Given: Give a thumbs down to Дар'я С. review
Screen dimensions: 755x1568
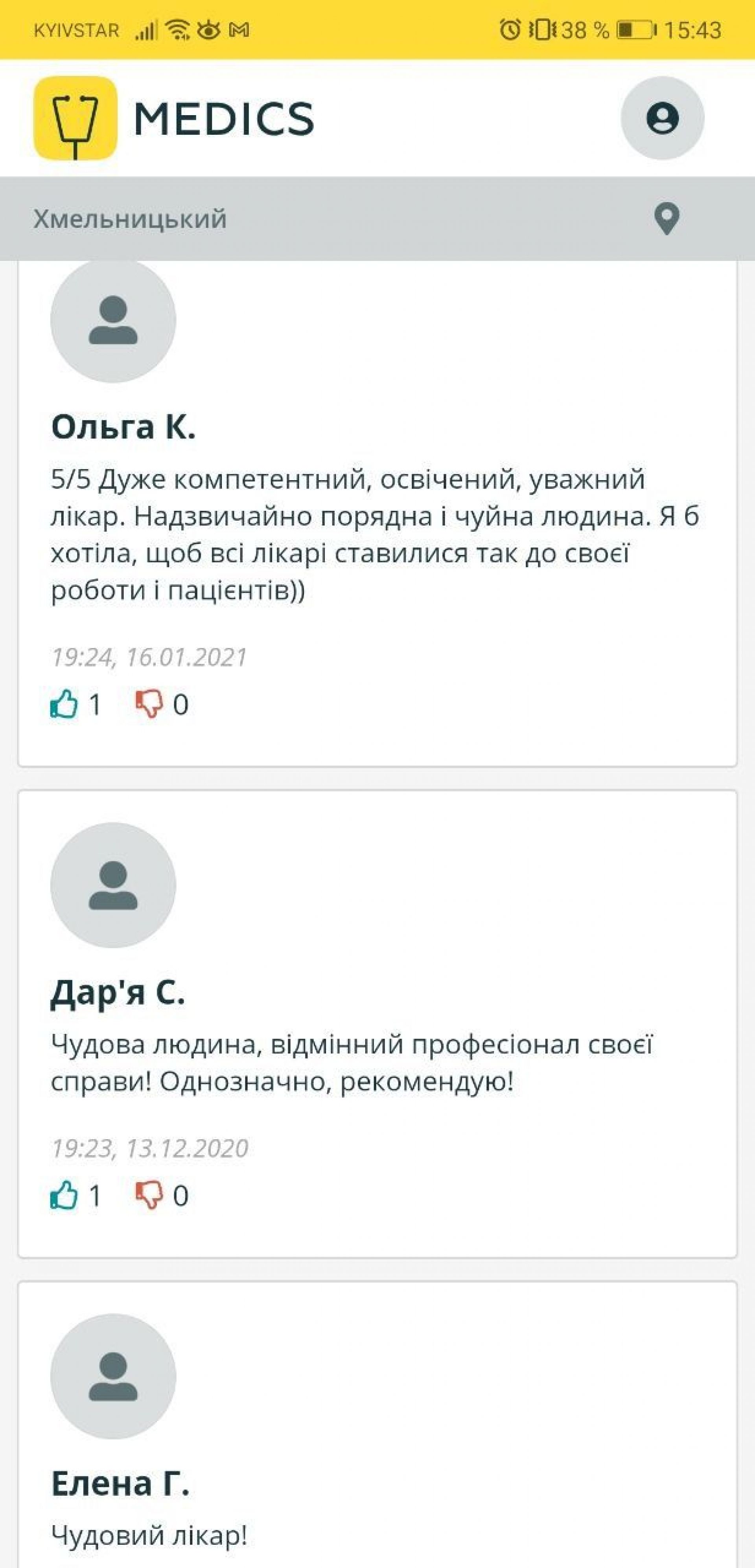Looking at the screenshot, I should (x=149, y=1195).
